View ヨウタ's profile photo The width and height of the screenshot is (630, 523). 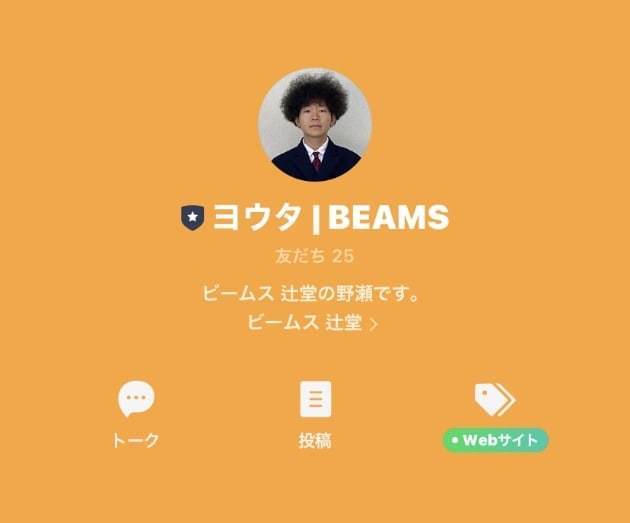click(315, 124)
